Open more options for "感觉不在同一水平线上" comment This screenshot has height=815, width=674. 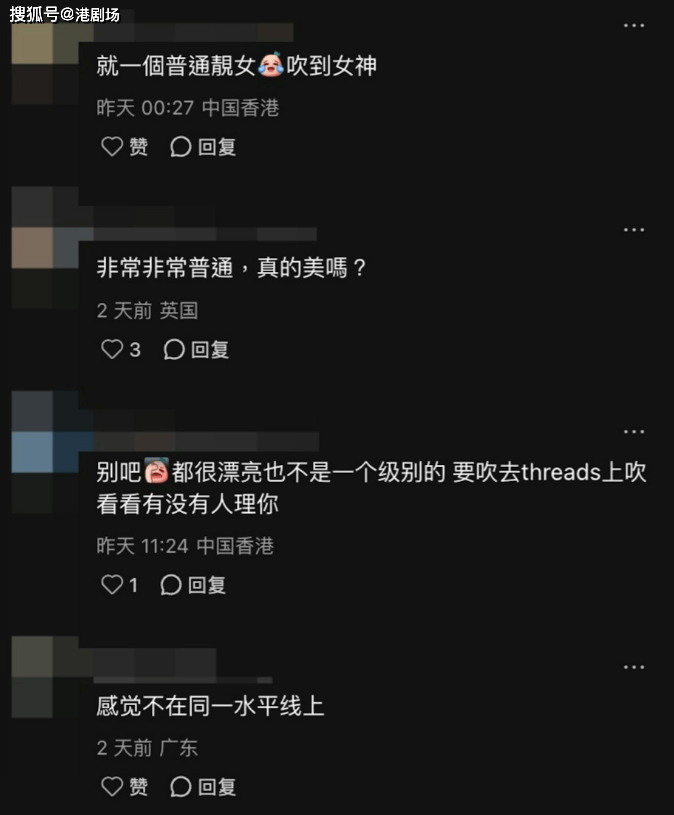tap(634, 667)
